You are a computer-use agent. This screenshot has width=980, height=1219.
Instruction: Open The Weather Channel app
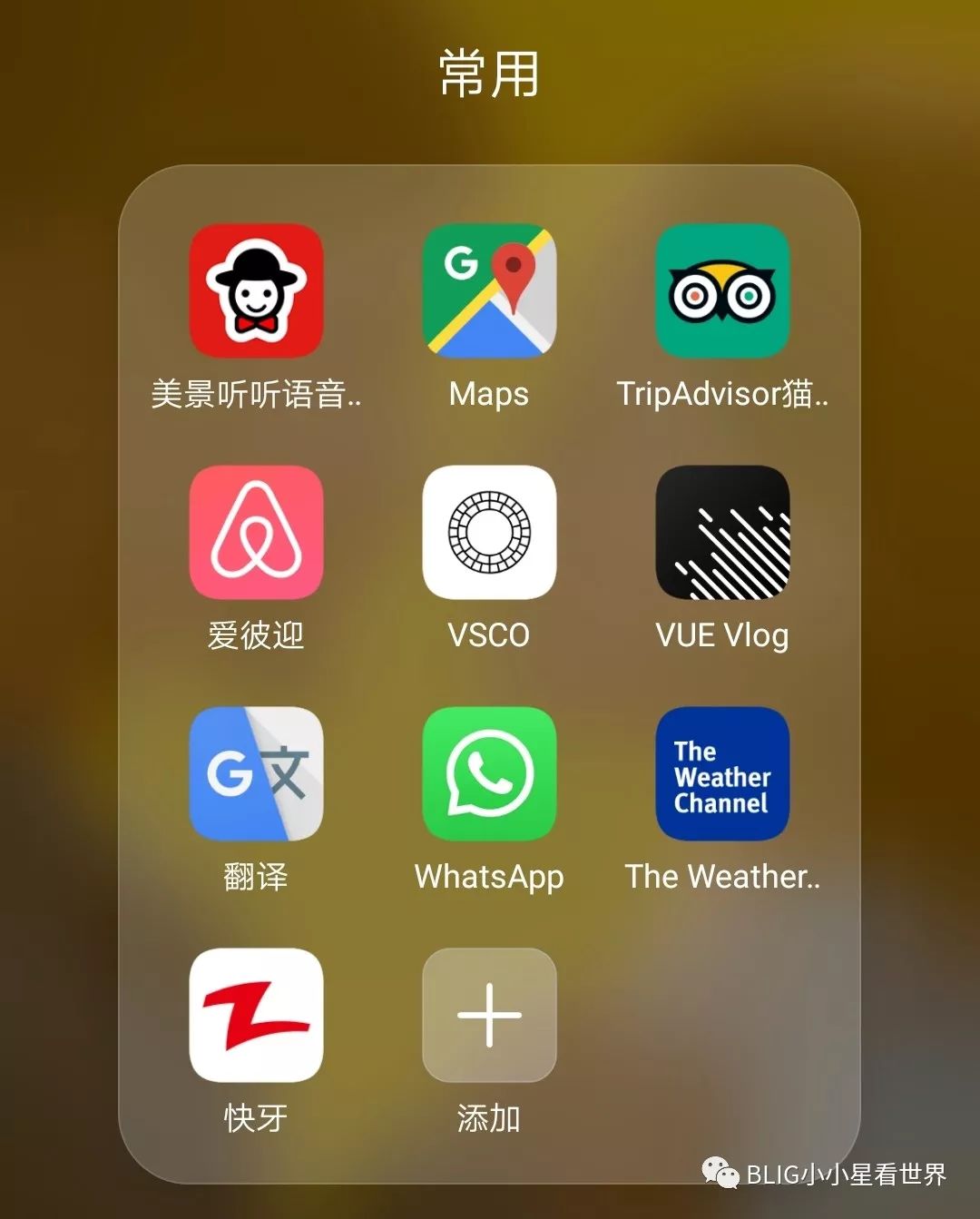722,774
